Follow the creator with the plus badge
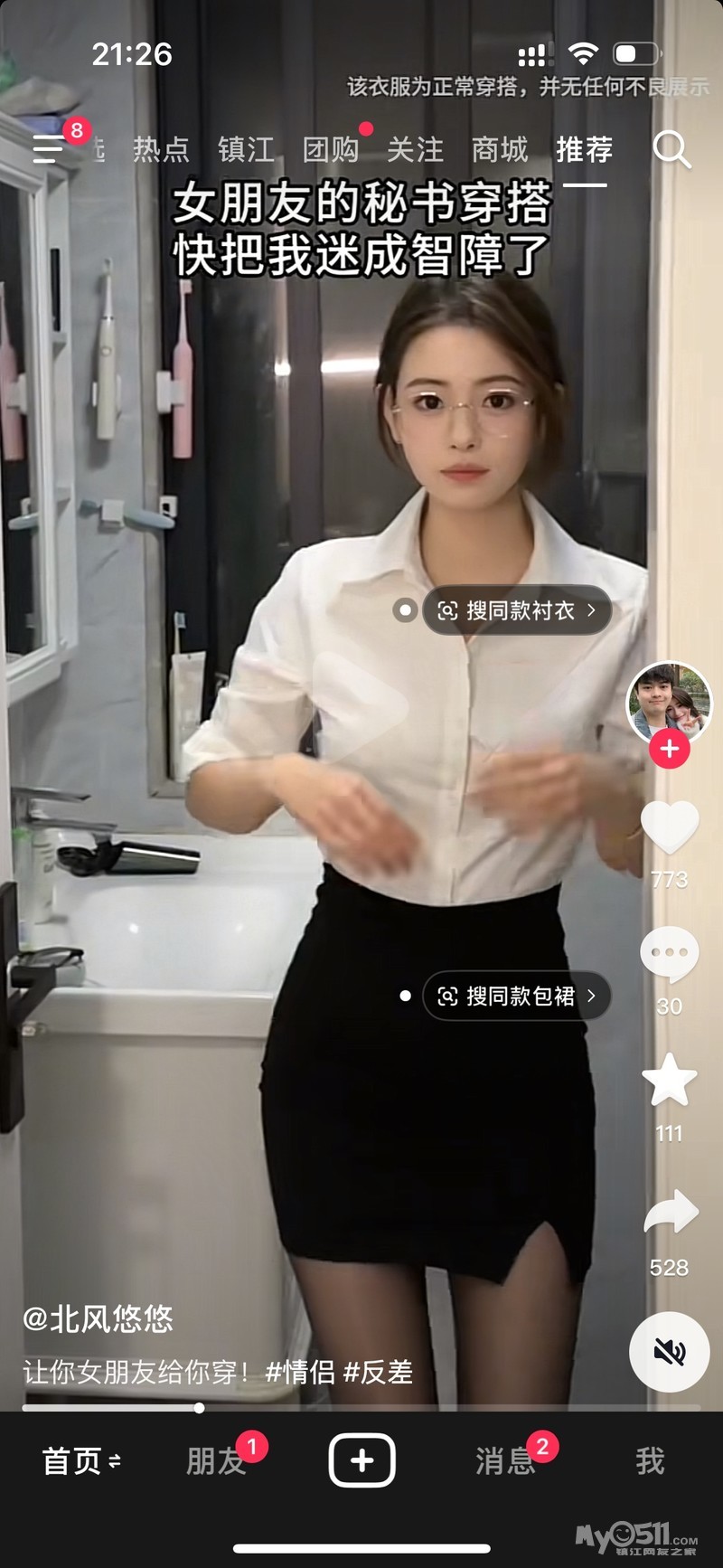 tap(669, 749)
